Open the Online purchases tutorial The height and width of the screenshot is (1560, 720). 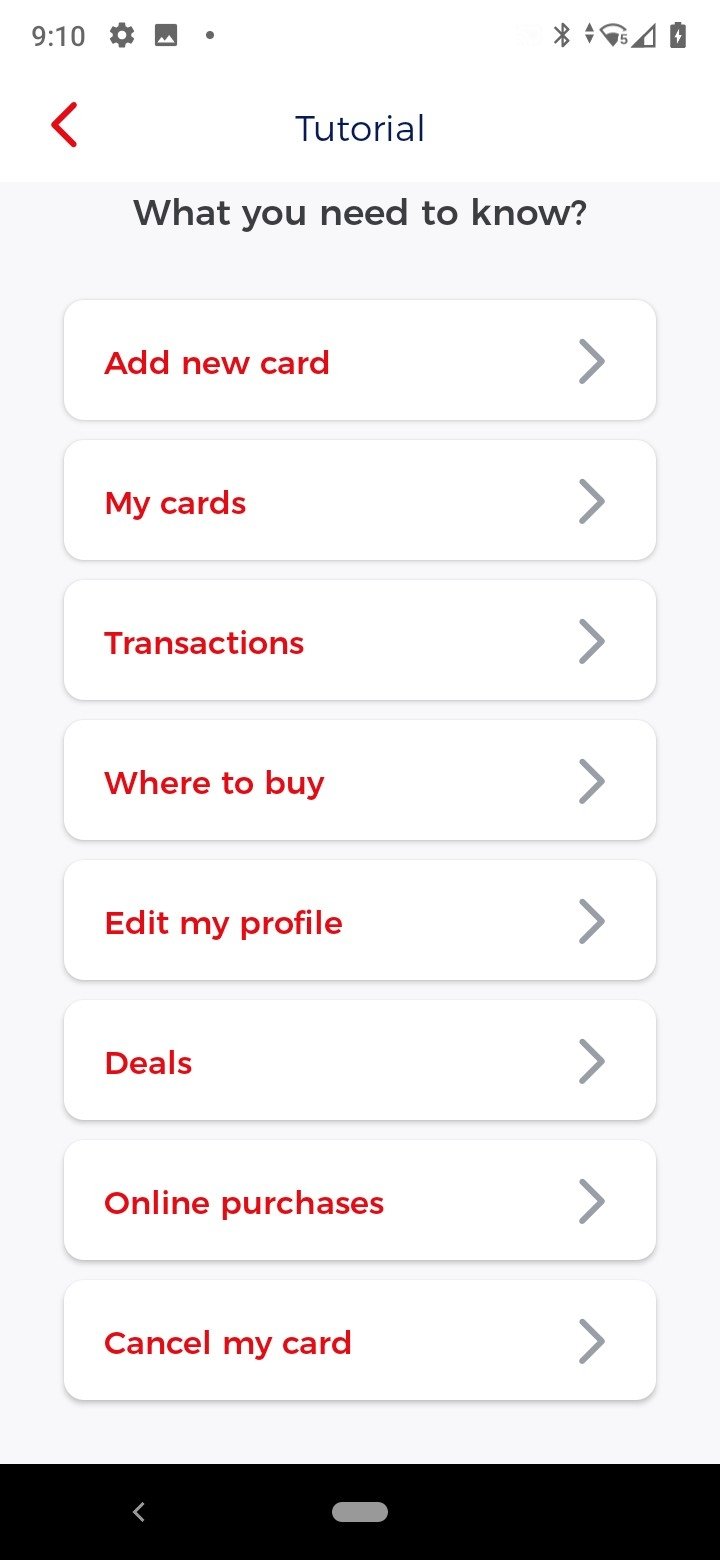360,1200
